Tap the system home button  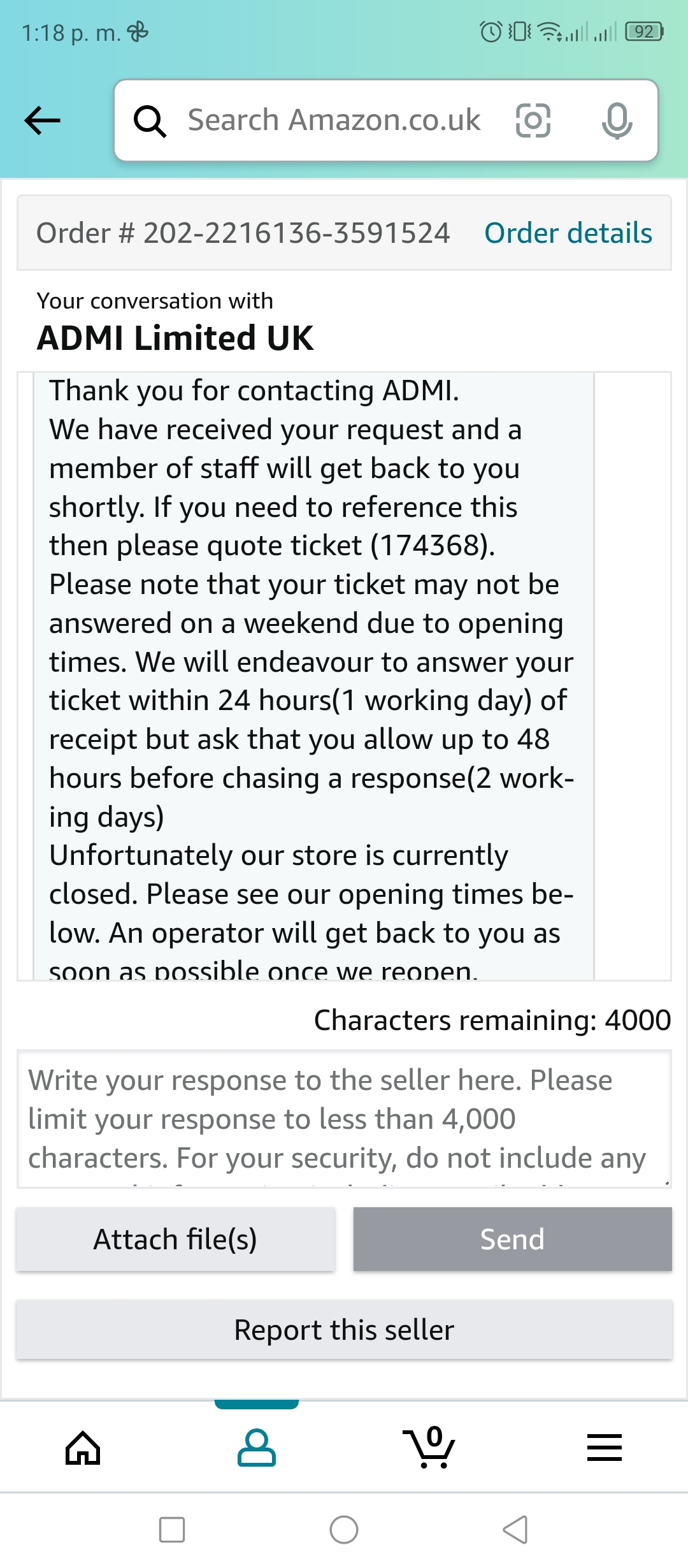pos(344,1530)
